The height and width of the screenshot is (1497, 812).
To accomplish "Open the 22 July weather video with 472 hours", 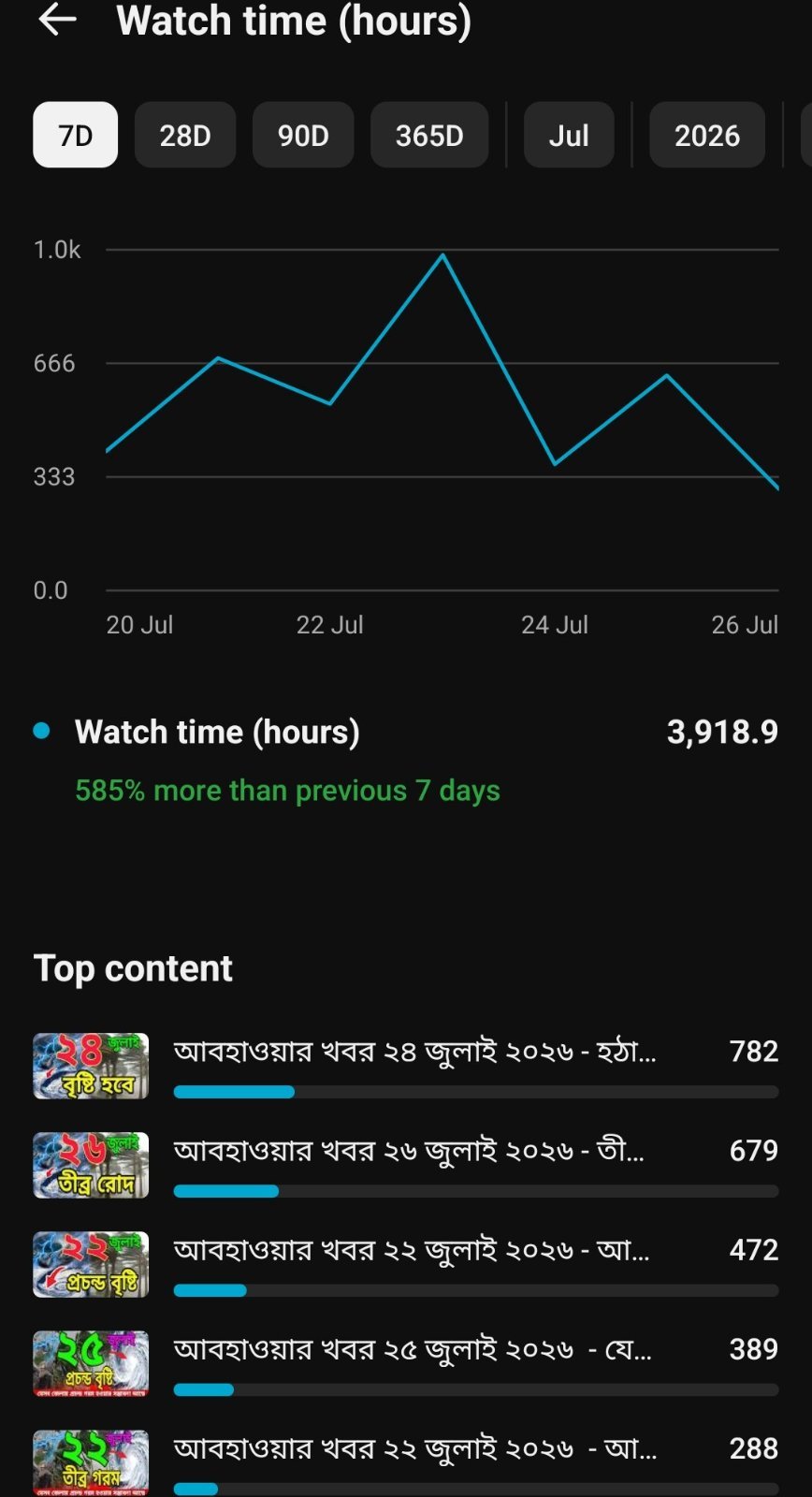I will (x=406, y=1264).
